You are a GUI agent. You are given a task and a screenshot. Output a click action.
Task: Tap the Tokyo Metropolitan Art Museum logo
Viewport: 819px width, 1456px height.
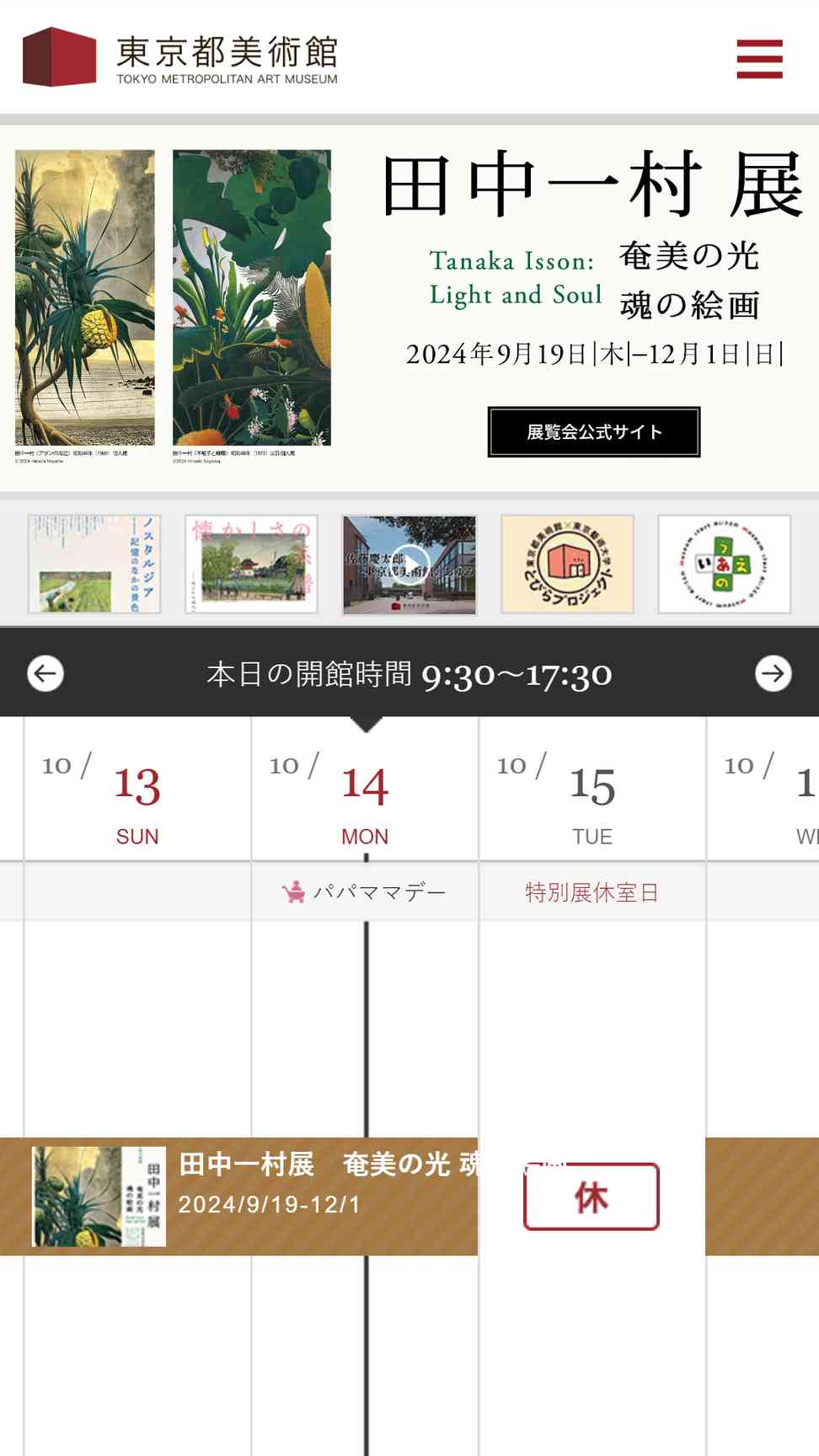(x=179, y=57)
